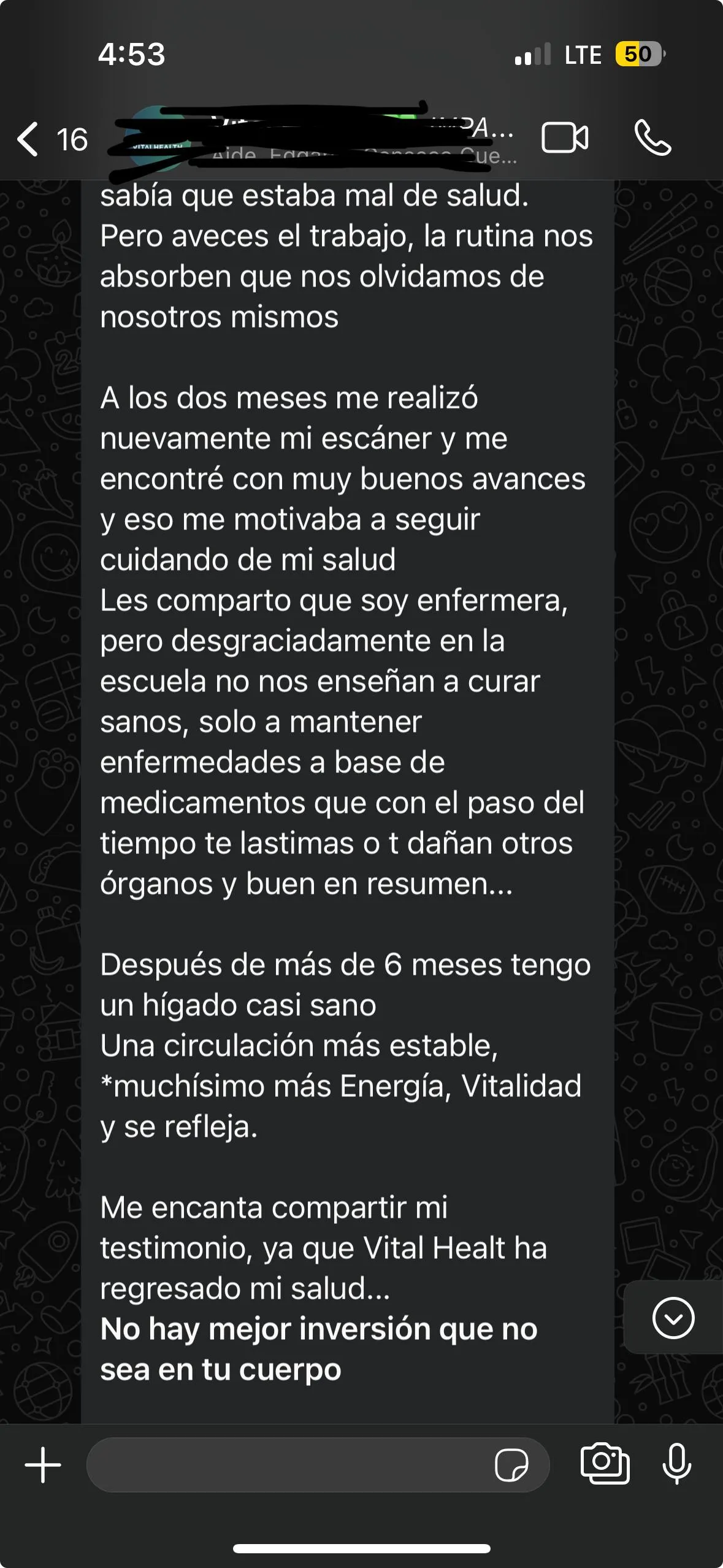Jump to latest messages with down arrow

[673, 1317]
